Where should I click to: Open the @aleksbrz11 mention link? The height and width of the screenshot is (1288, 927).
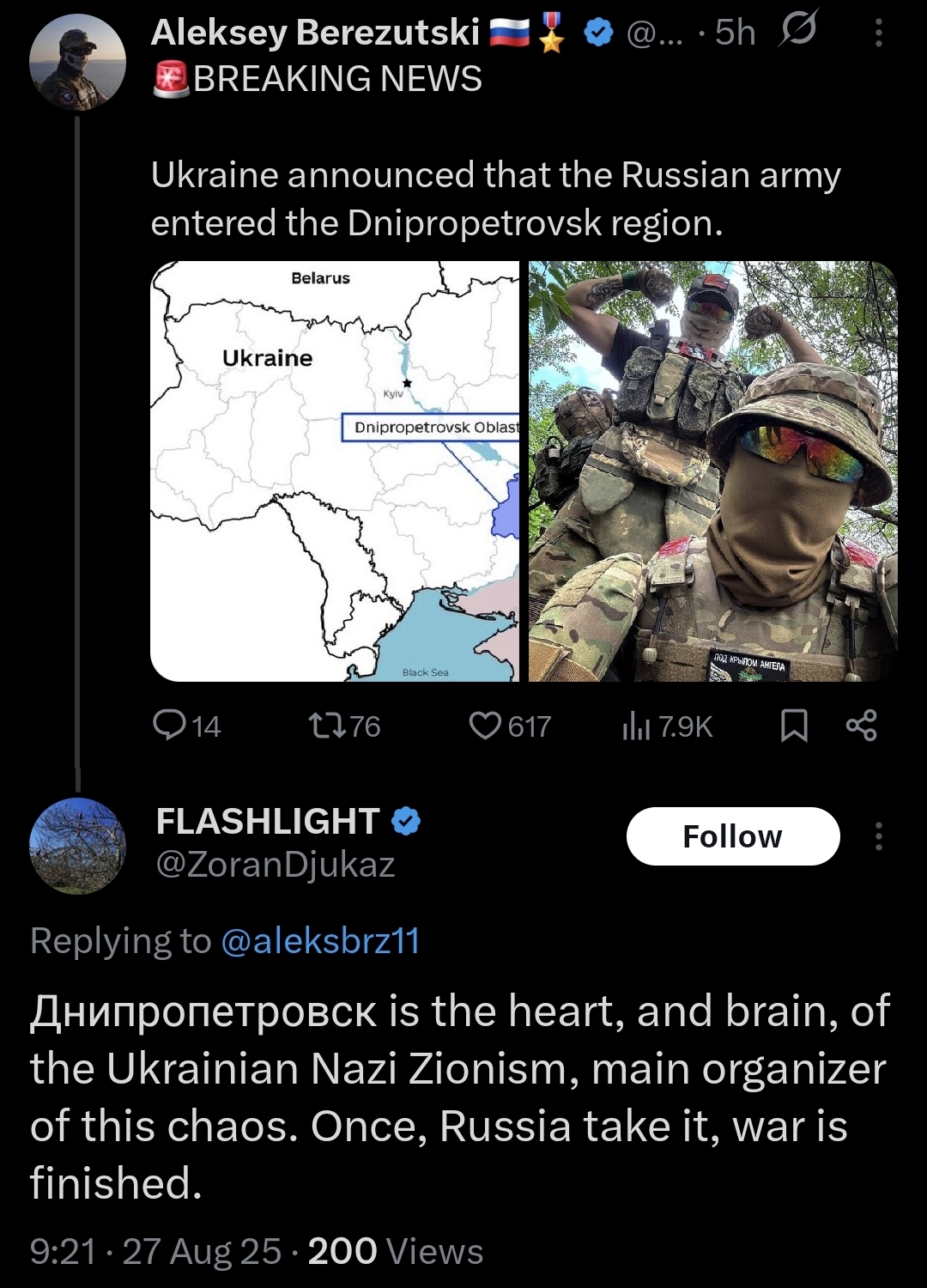pos(320,941)
